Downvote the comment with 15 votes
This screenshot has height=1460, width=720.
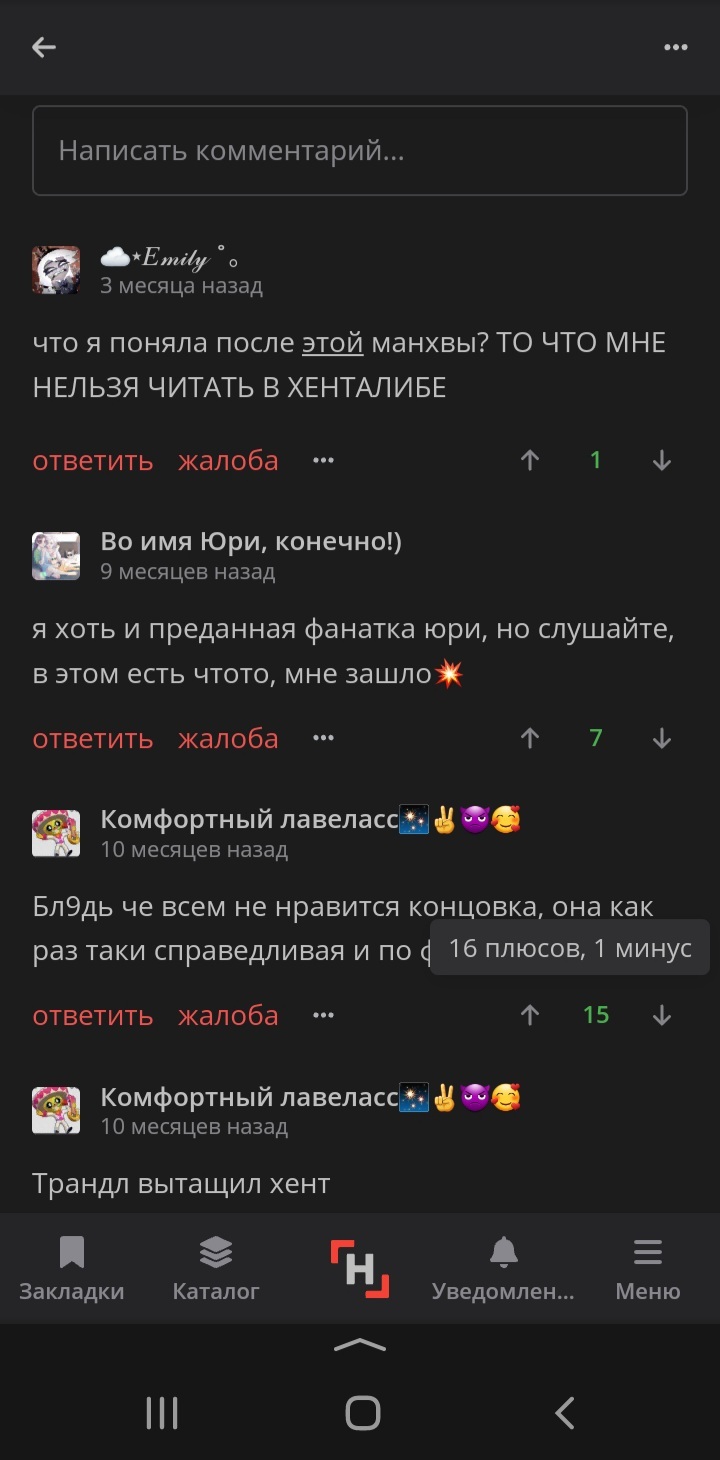click(661, 1016)
